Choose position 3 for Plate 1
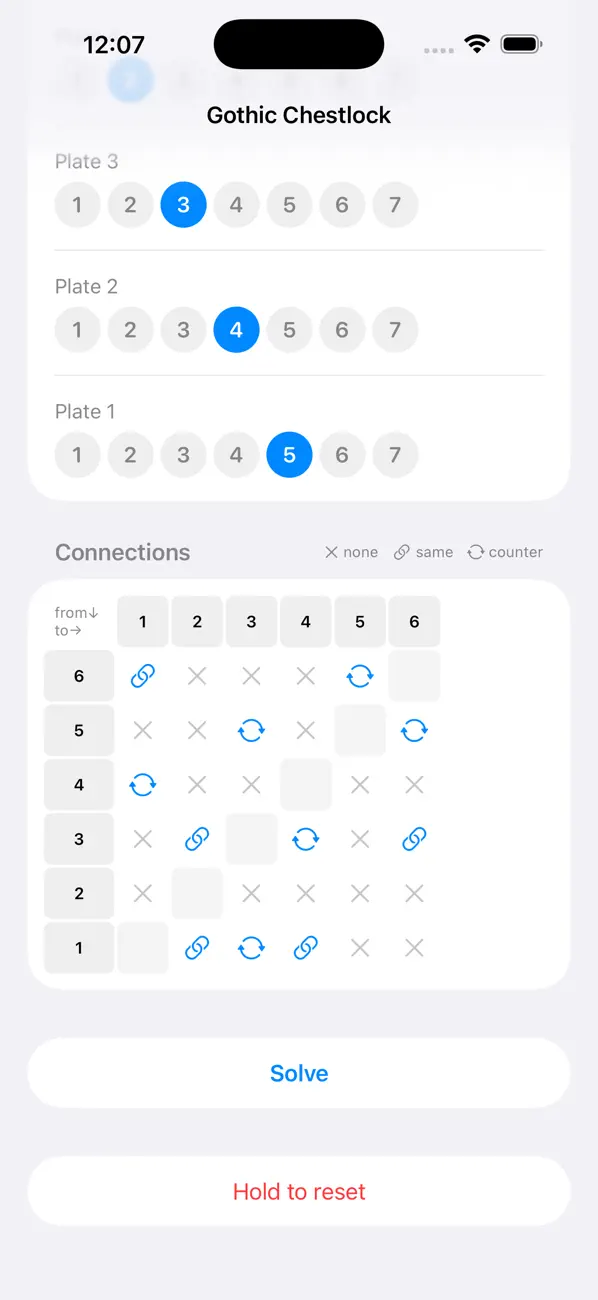This screenshot has width=598, height=1300. tap(183, 455)
